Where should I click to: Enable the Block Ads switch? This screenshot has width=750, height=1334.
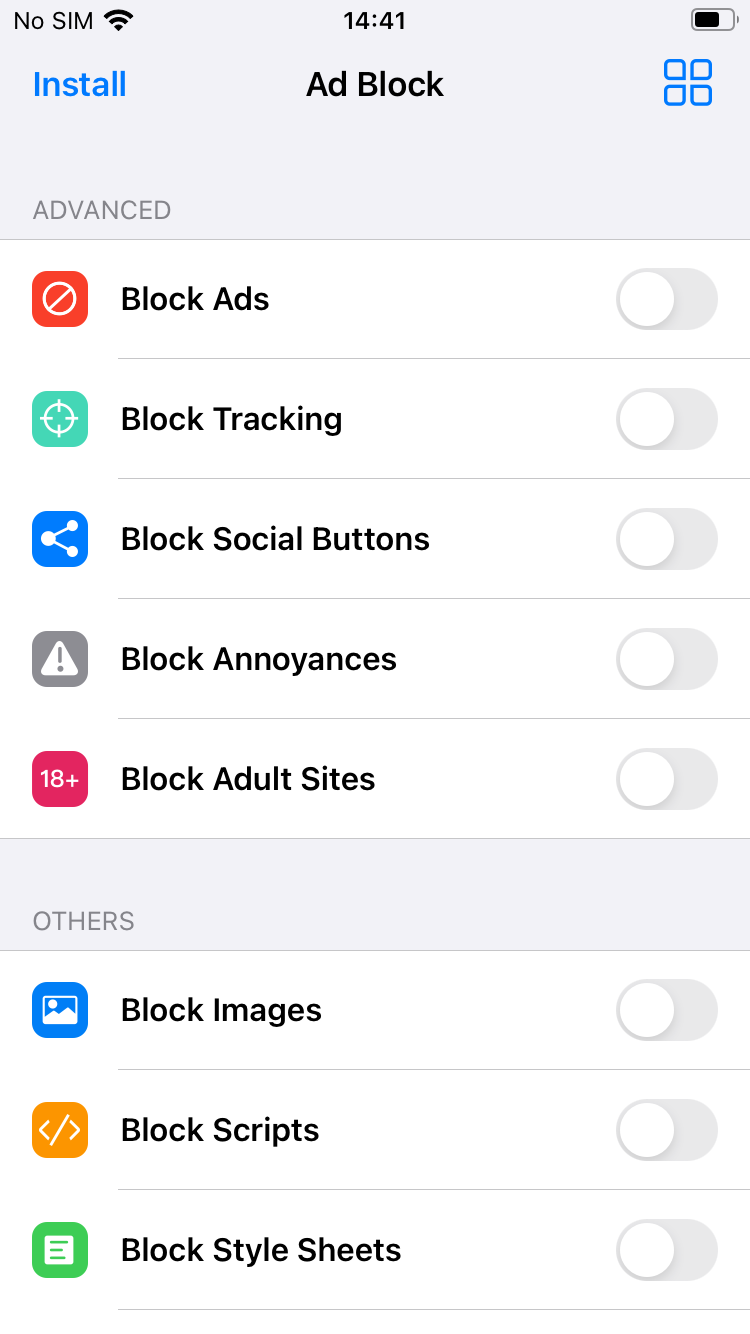pos(667,299)
